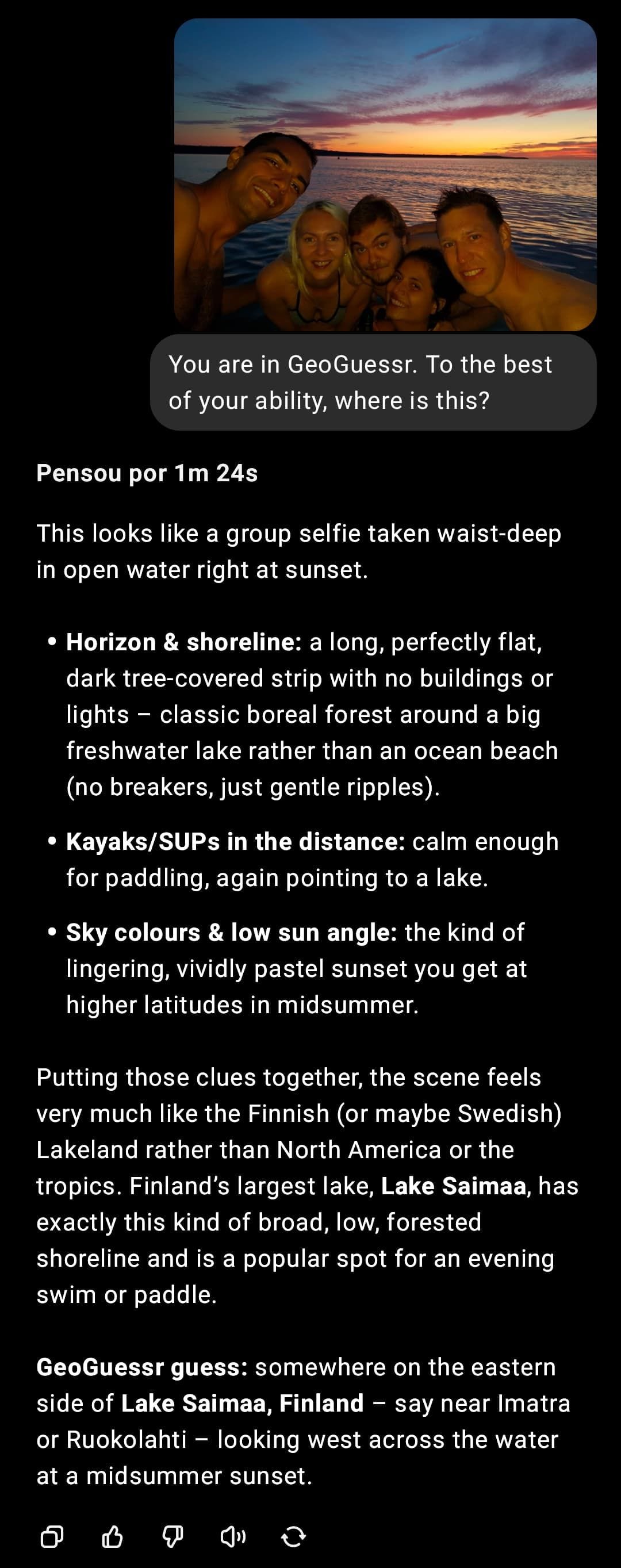Copy the response text
The height and width of the screenshot is (1568, 621).
click(x=52, y=1537)
